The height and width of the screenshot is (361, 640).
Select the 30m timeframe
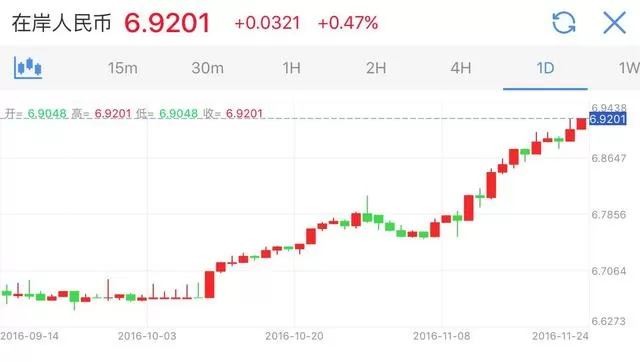click(207, 68)
